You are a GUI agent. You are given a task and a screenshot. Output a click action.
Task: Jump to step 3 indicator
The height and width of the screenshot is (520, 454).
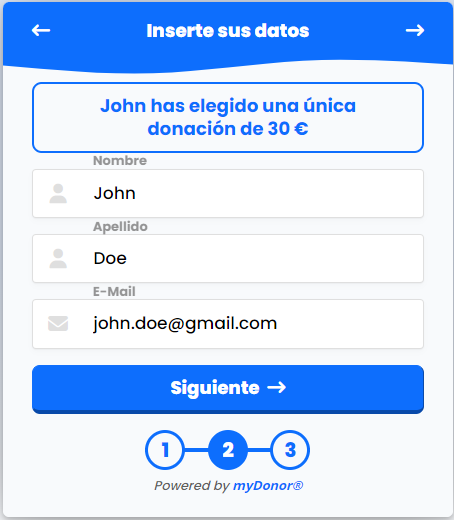click(290, 450)
